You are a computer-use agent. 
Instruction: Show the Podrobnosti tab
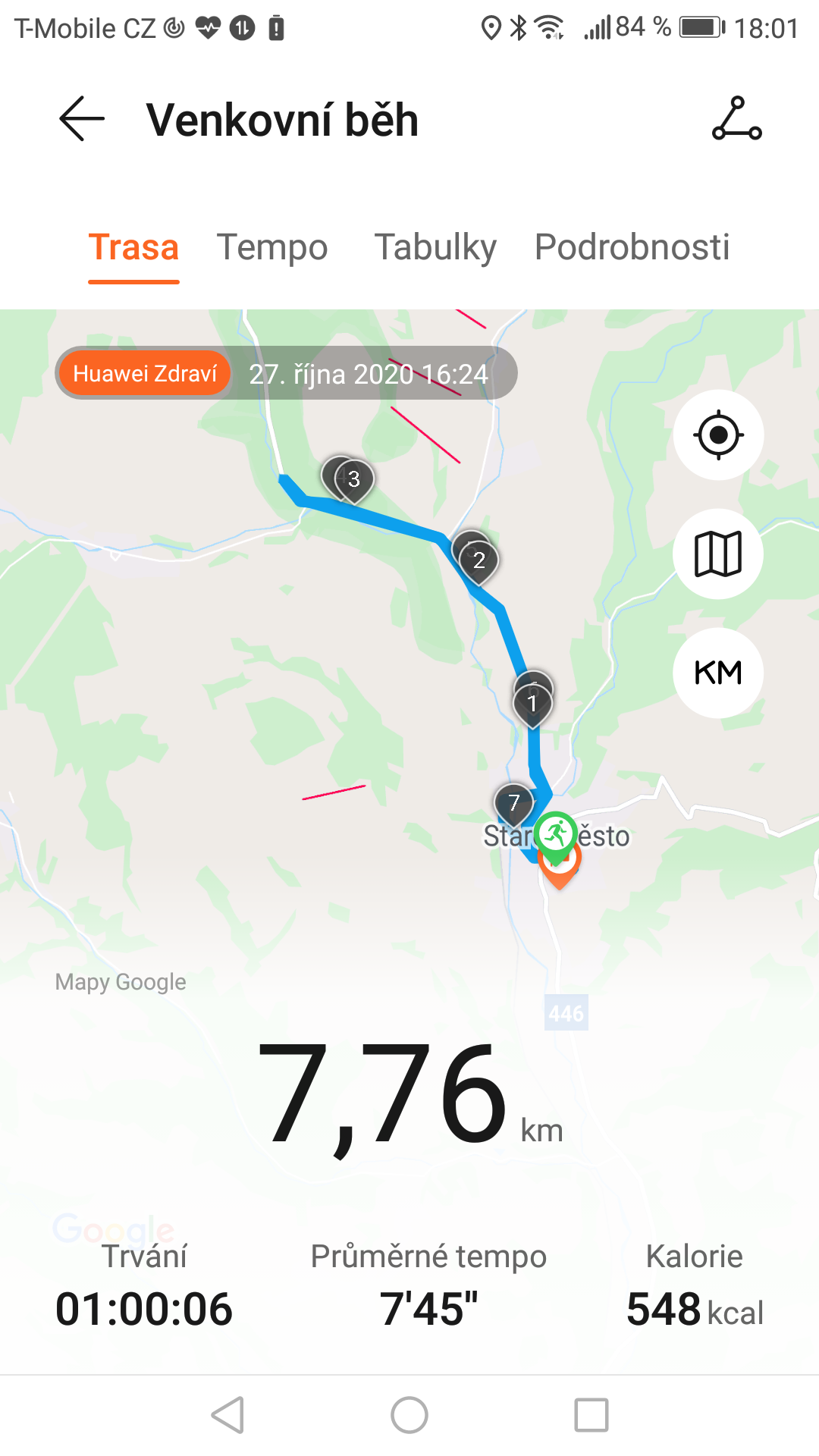632,247
